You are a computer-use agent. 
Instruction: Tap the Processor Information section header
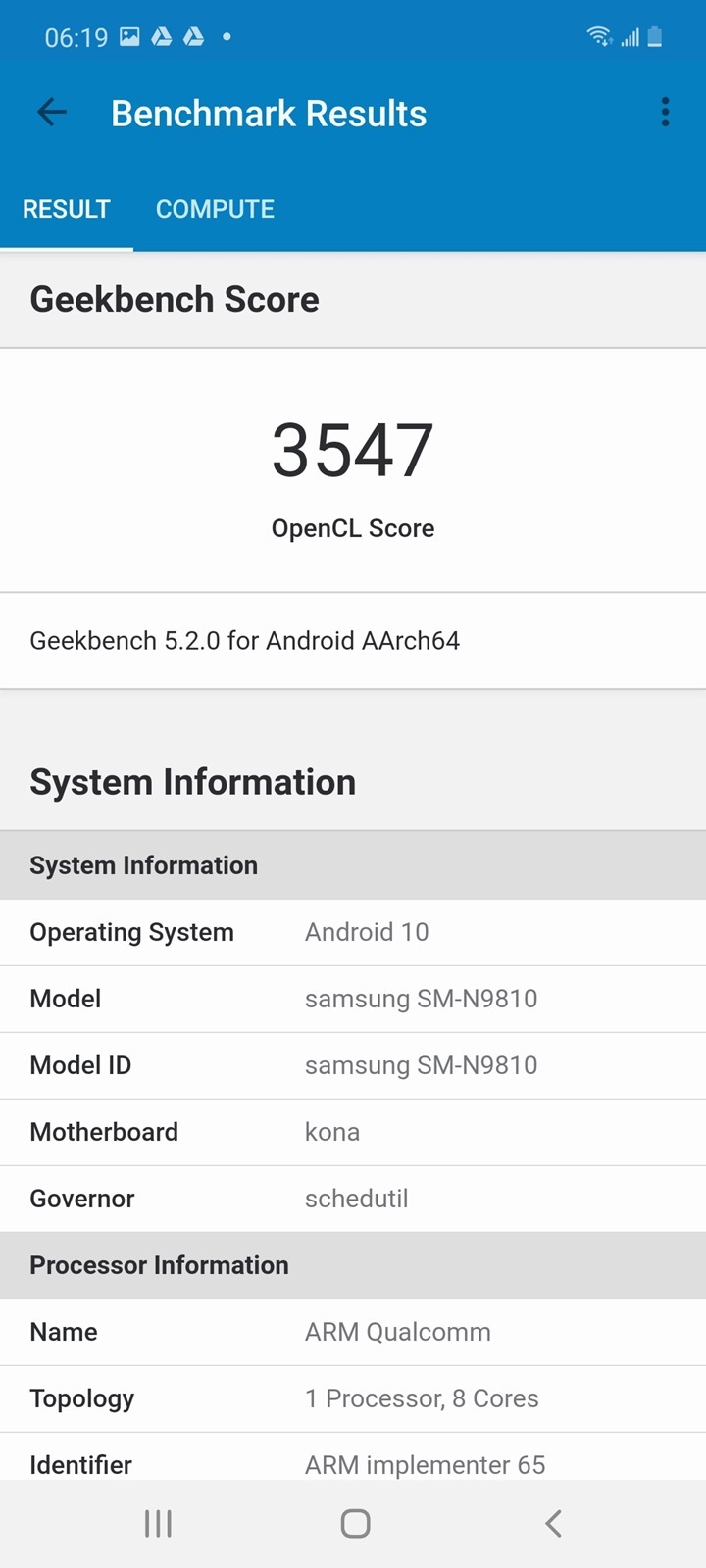(158, 1265)
